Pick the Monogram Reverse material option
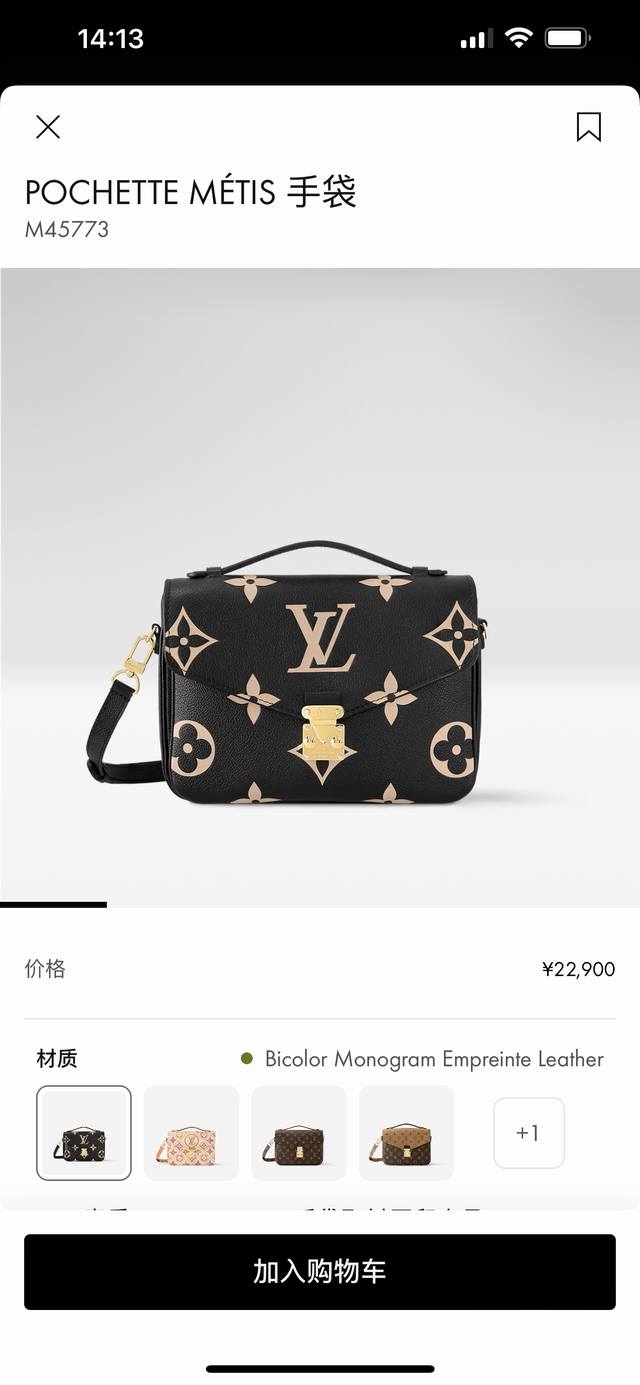Image resolution: width=640 pixels, height=1385 pixels. click(406, 1132)
